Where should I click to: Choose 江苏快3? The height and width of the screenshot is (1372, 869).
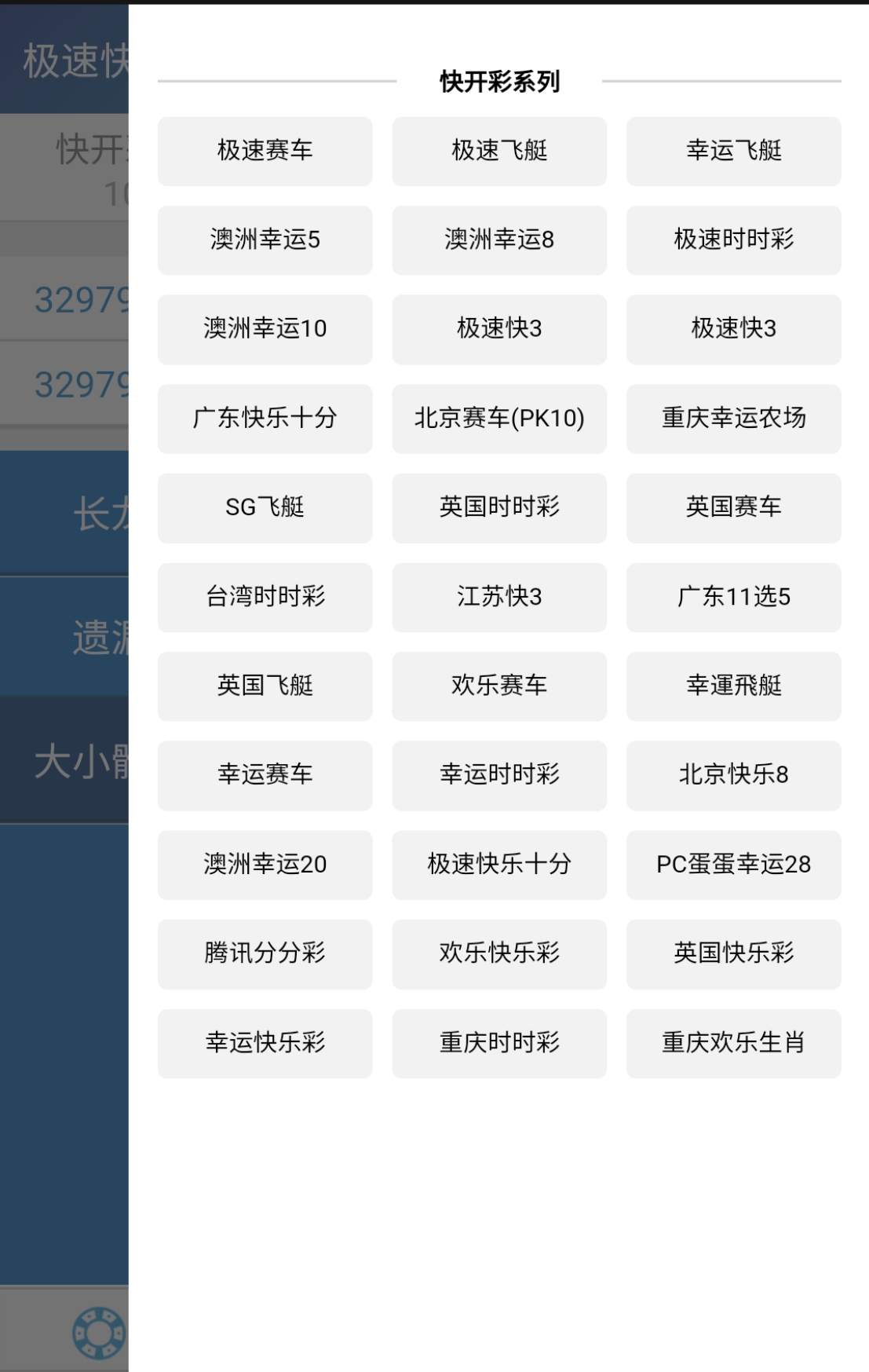499,597
